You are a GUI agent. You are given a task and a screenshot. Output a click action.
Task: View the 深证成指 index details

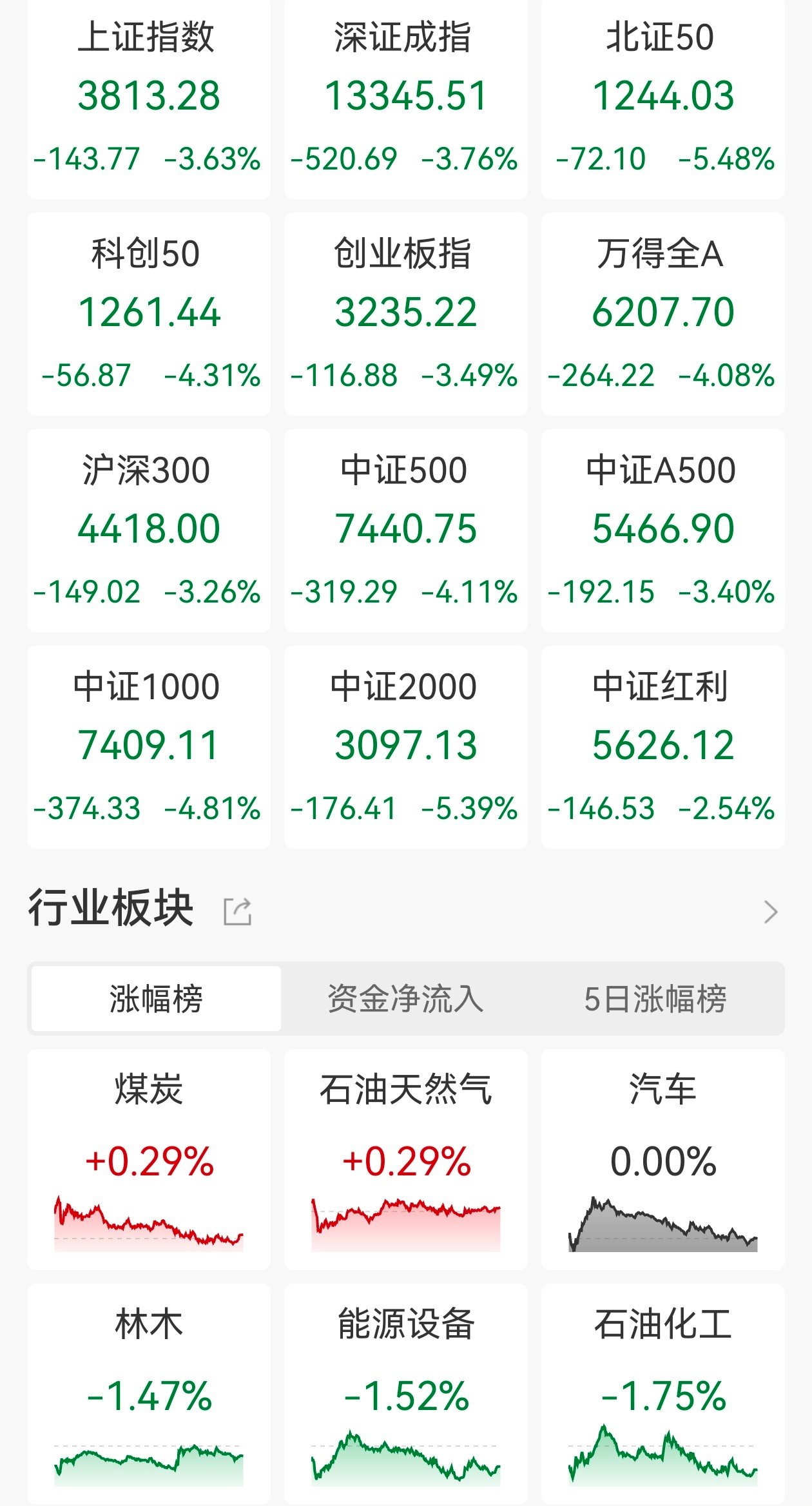(x=405, y=97)
